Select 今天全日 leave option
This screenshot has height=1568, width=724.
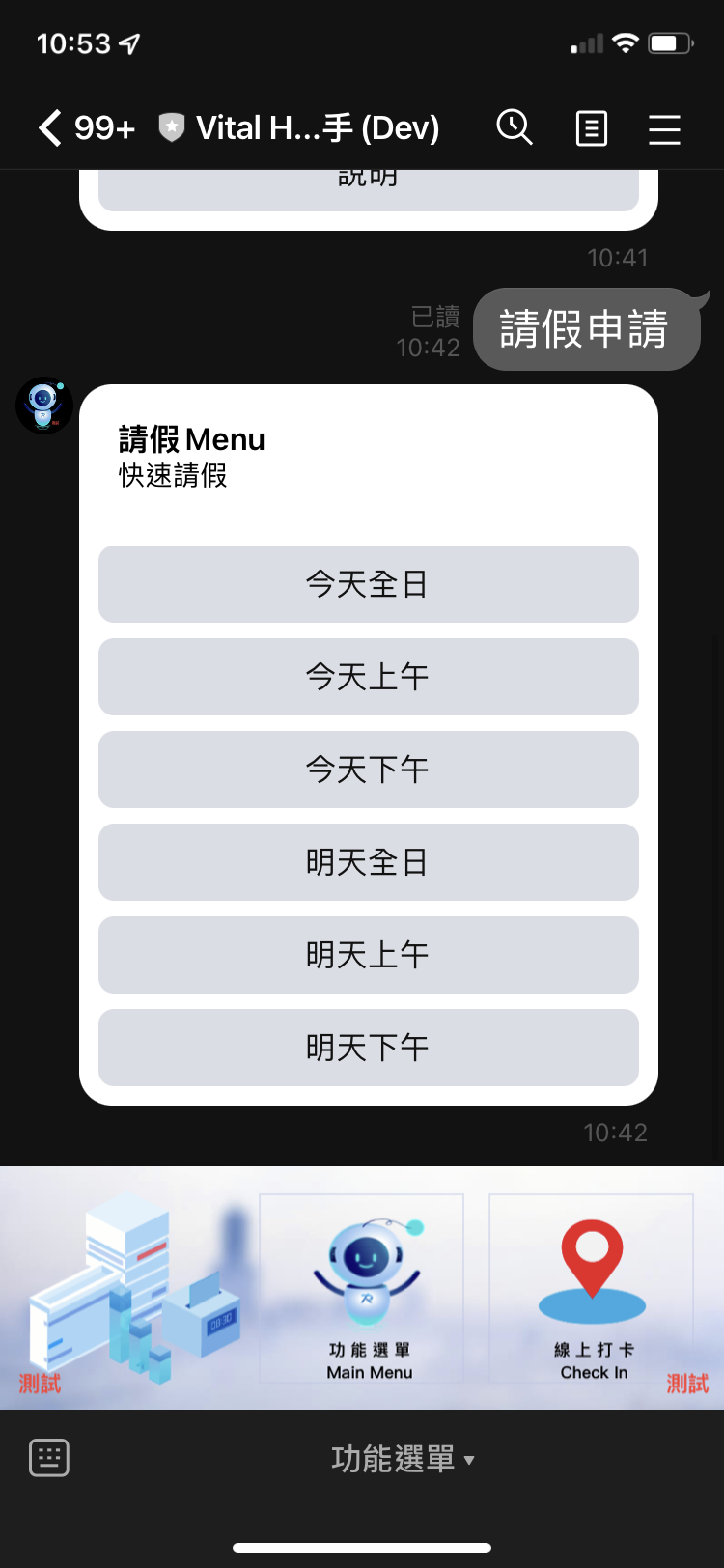point(368,584)
